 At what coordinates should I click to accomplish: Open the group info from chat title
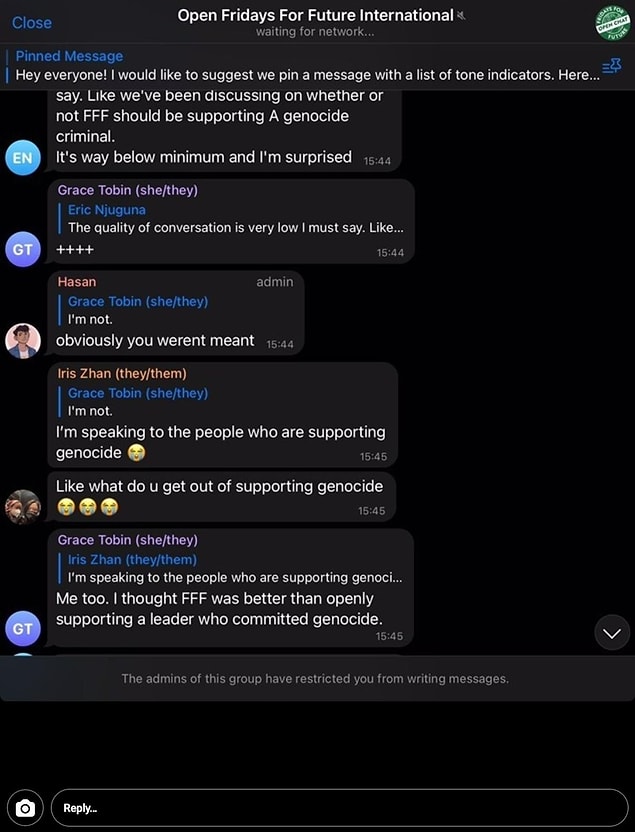click(315, 16)
